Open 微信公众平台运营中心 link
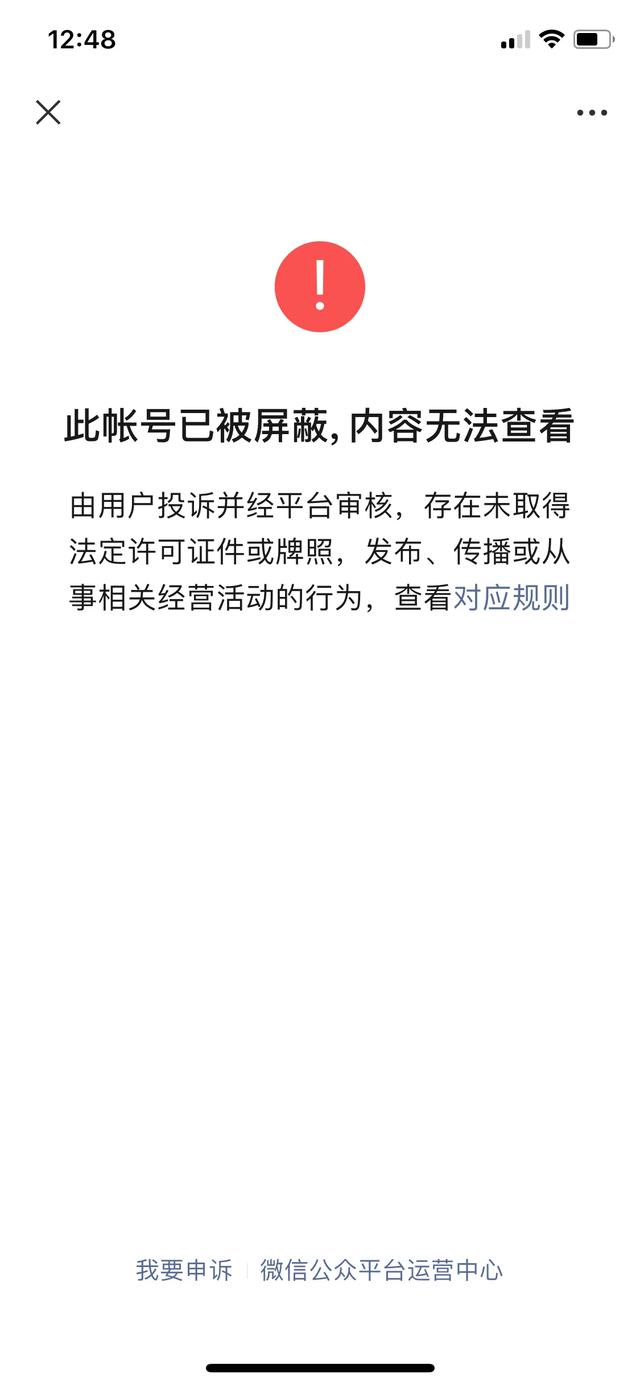This screenshot has height=1386, width=640. pyautogui.click(x=381, y=1270)
